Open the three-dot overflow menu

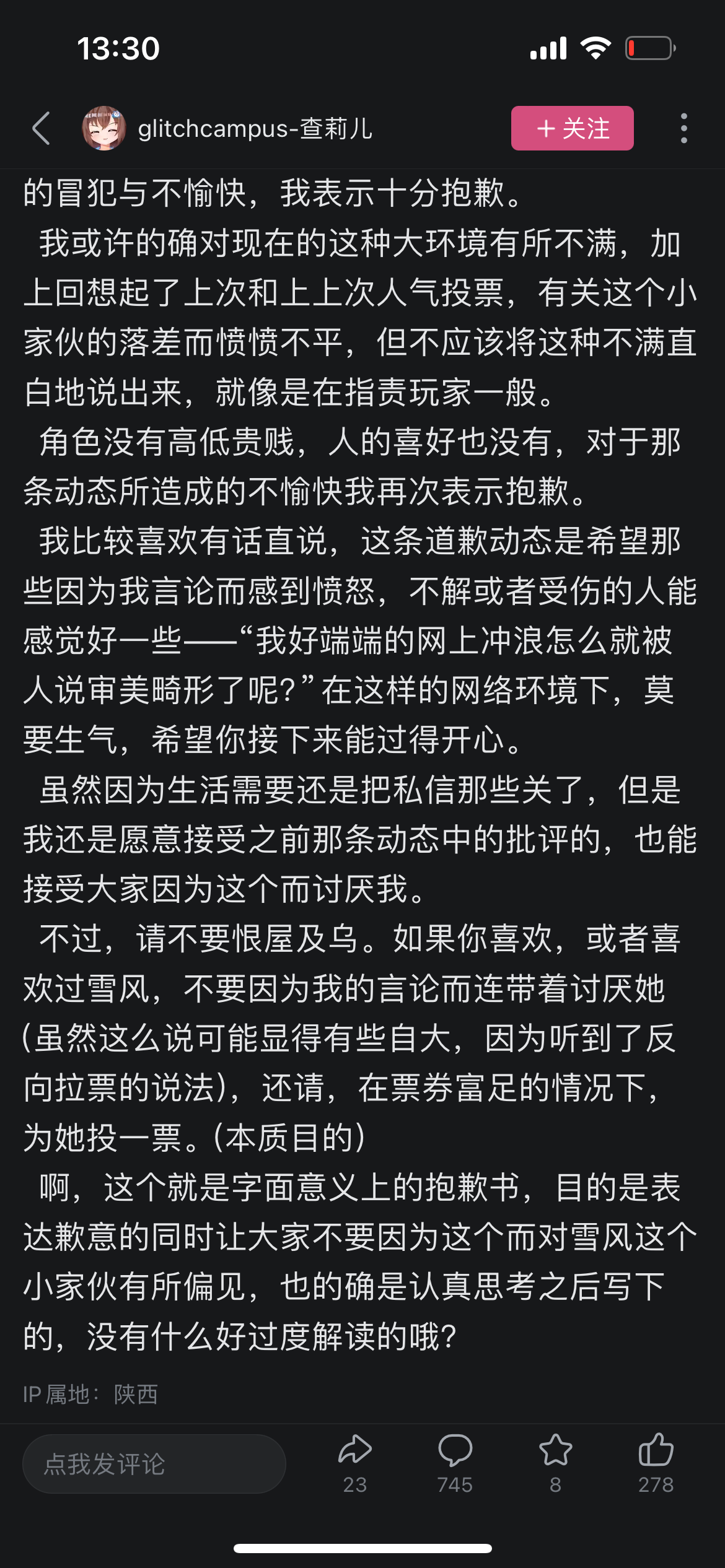683,129
